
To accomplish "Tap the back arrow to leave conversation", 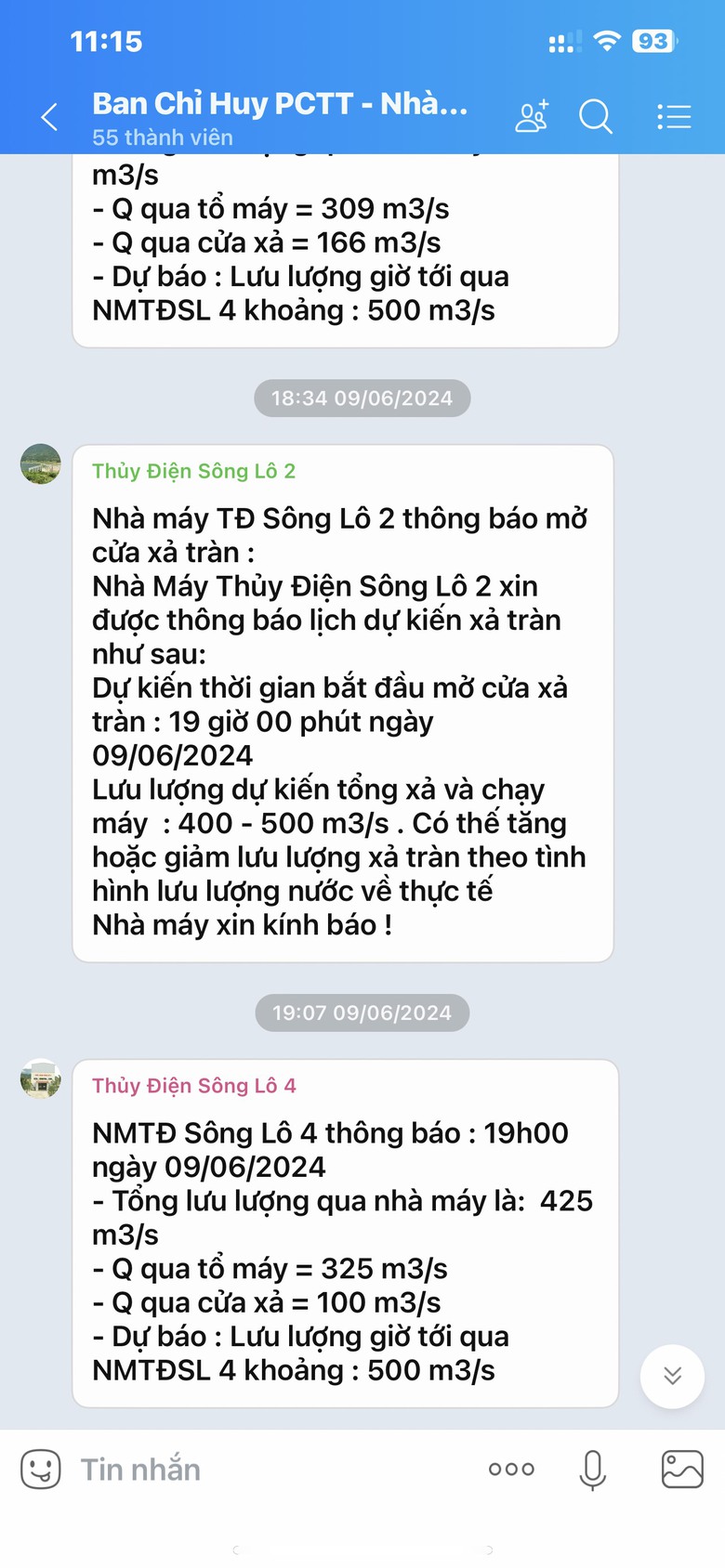I will pos(48,117).
